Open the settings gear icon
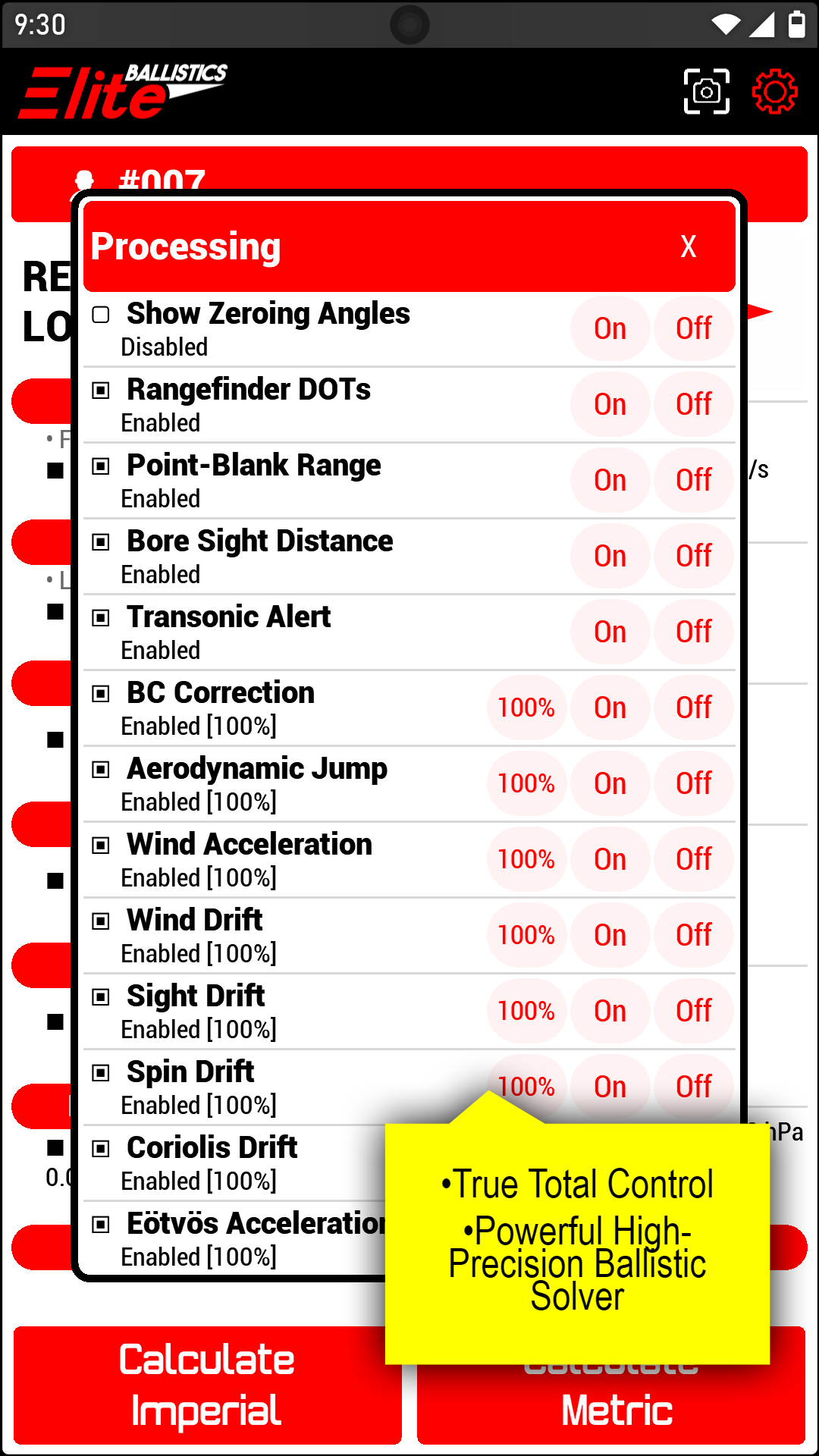This screenshot has height=1456, width=819. pyautogui.click(x=774, y=92)
